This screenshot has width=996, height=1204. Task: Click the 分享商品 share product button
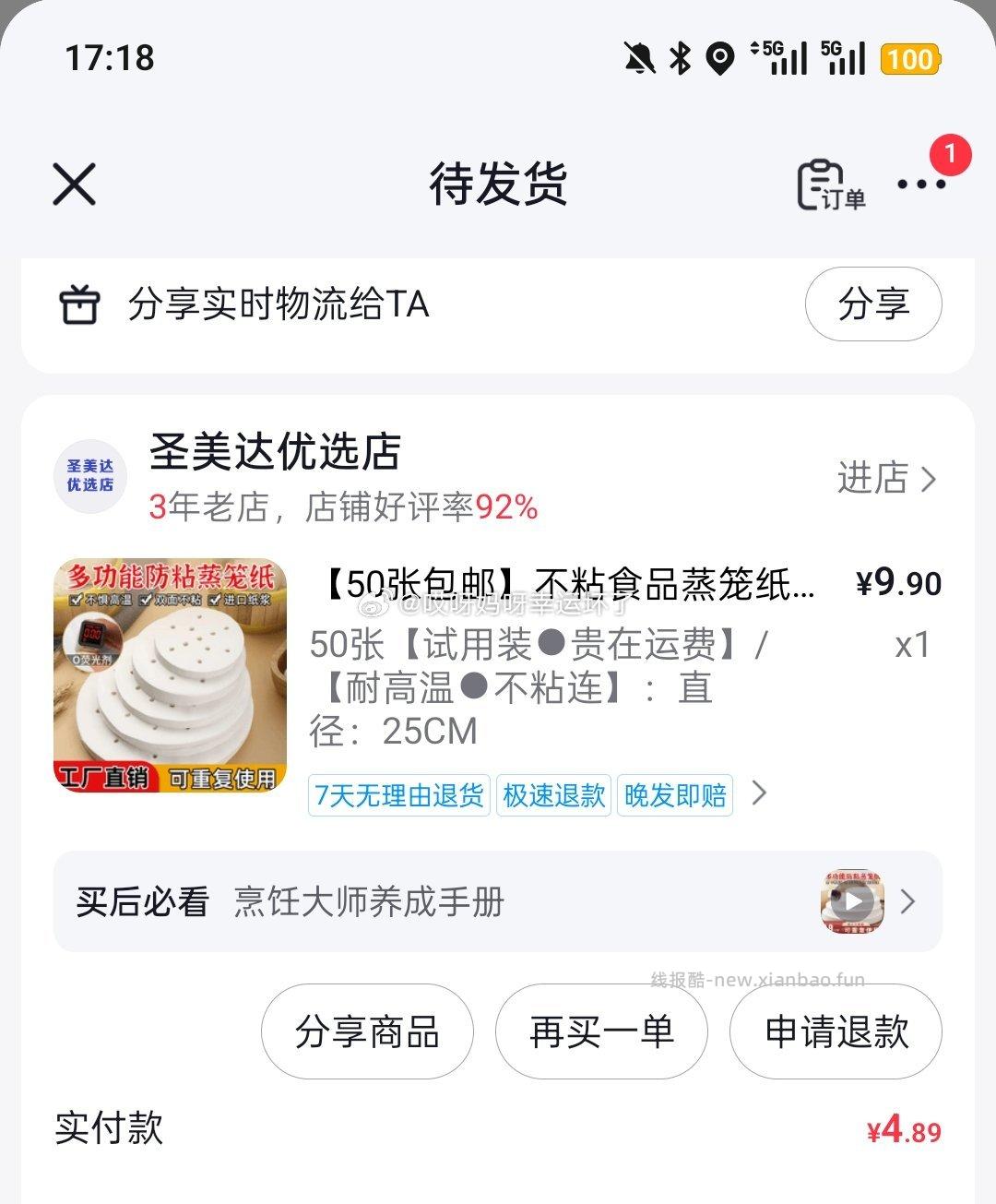[367, 1032]
